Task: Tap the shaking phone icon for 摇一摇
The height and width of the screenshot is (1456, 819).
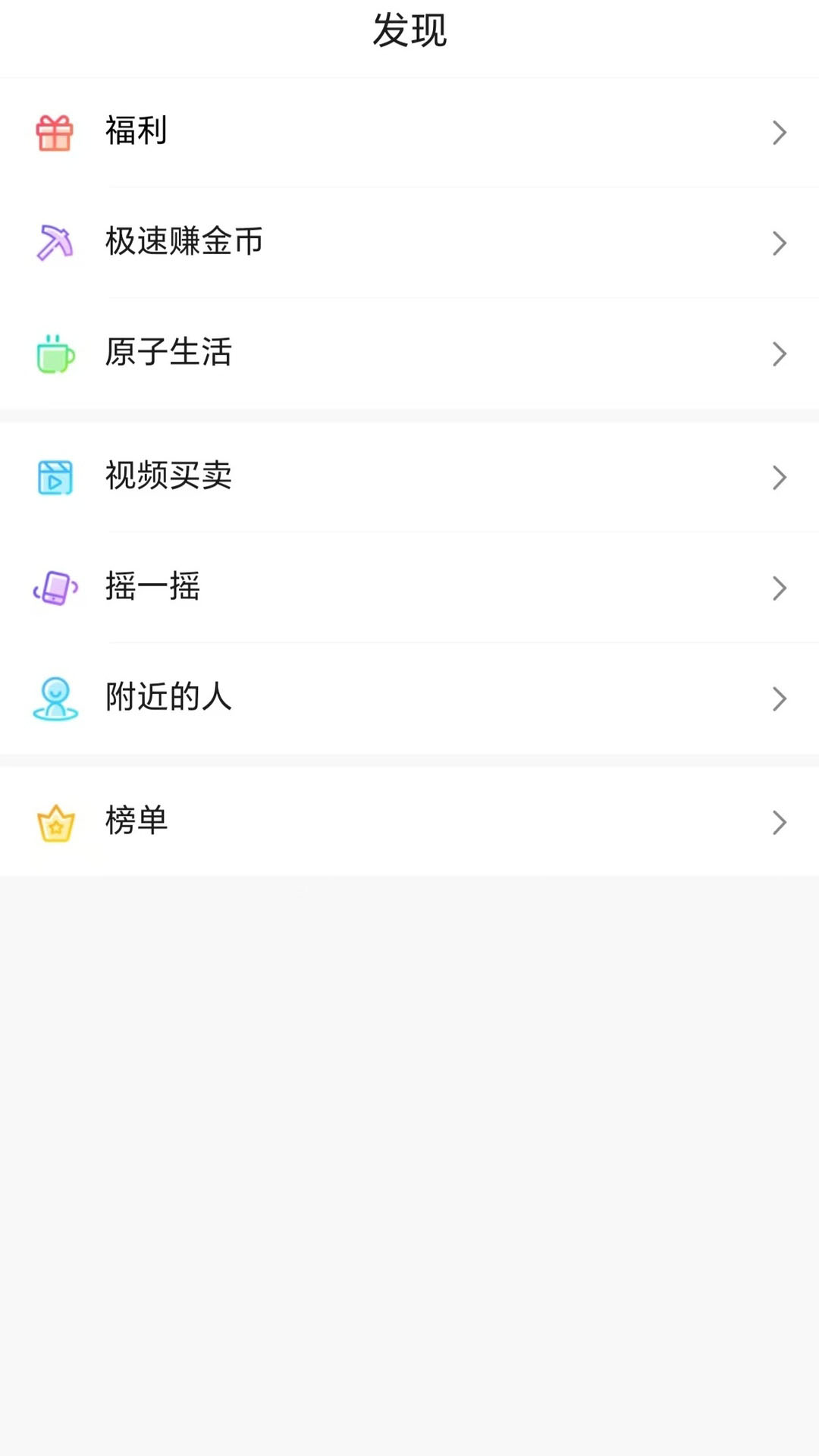Action: (53, 588)
